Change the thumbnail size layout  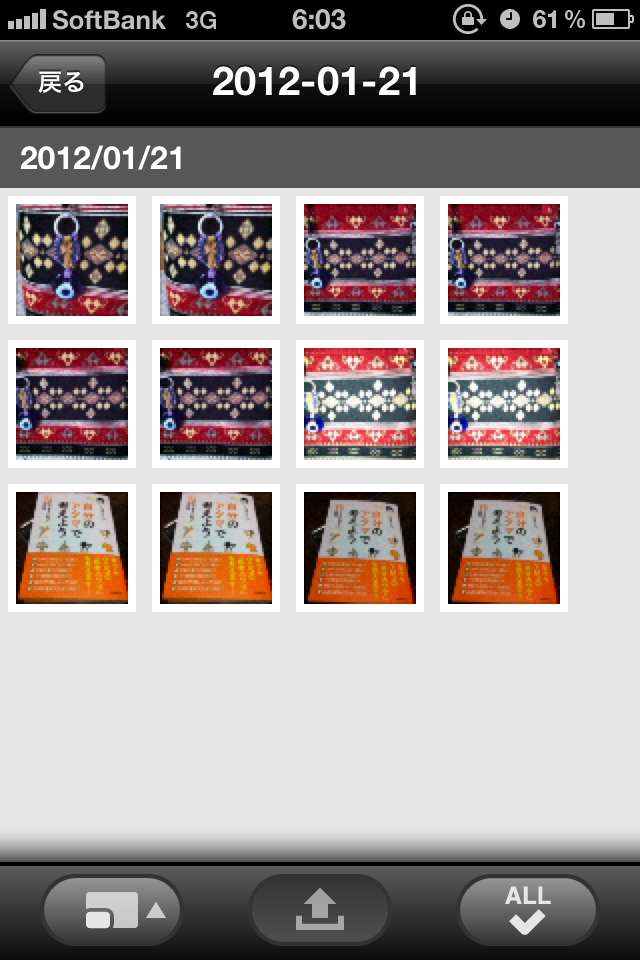[112, 910]
